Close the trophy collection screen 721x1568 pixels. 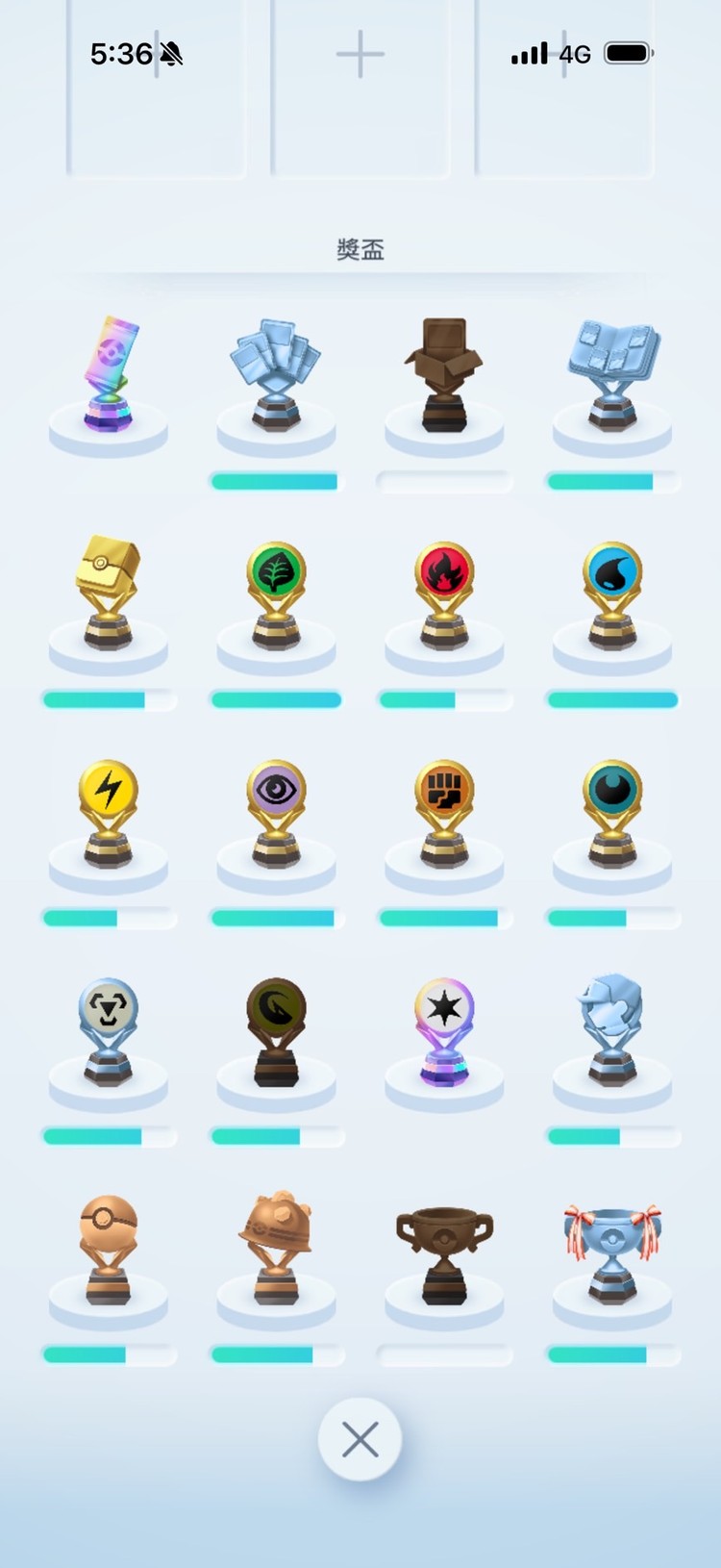(x=360, y=1440)
